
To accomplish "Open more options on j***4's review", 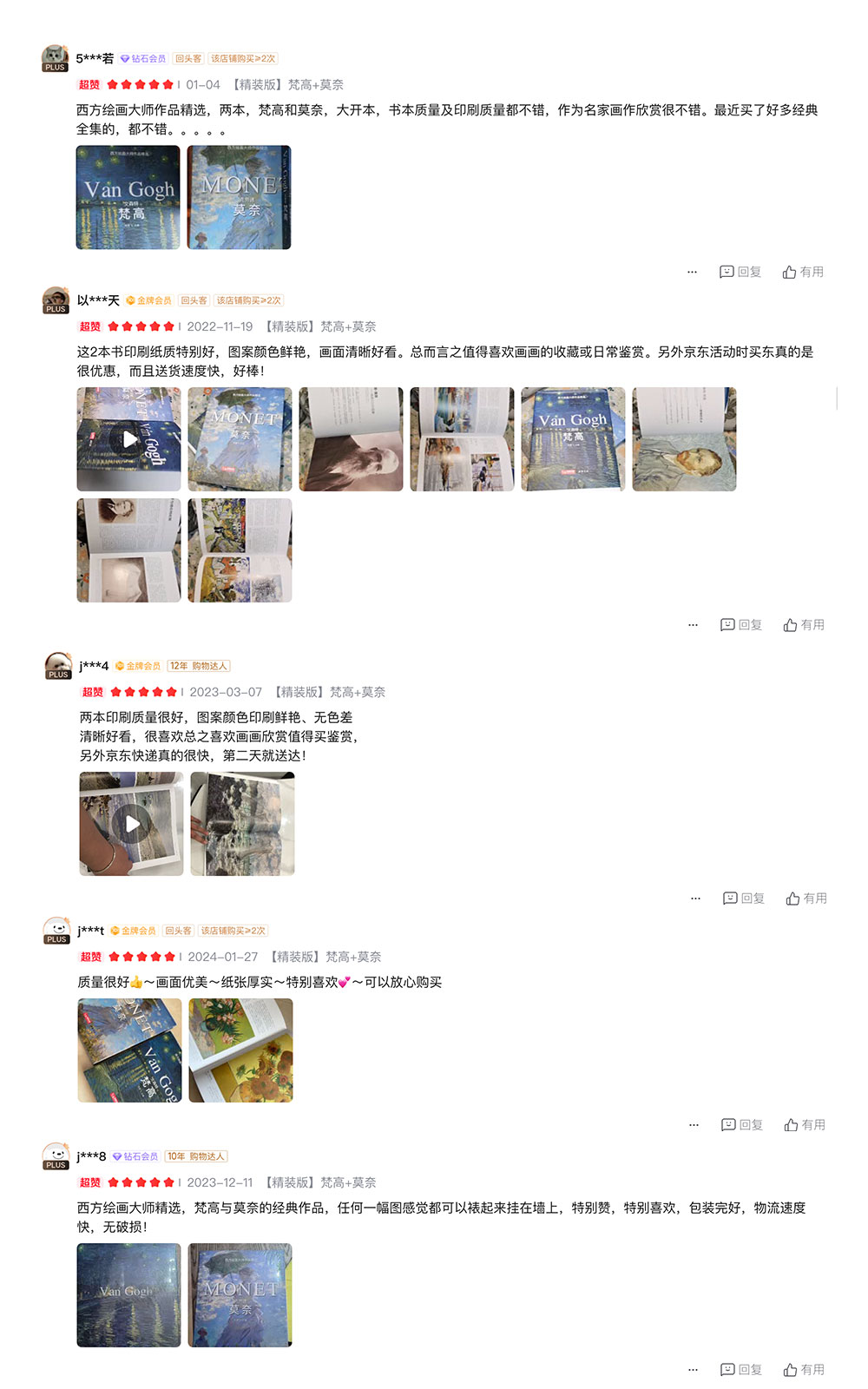I will pos(695,898).
